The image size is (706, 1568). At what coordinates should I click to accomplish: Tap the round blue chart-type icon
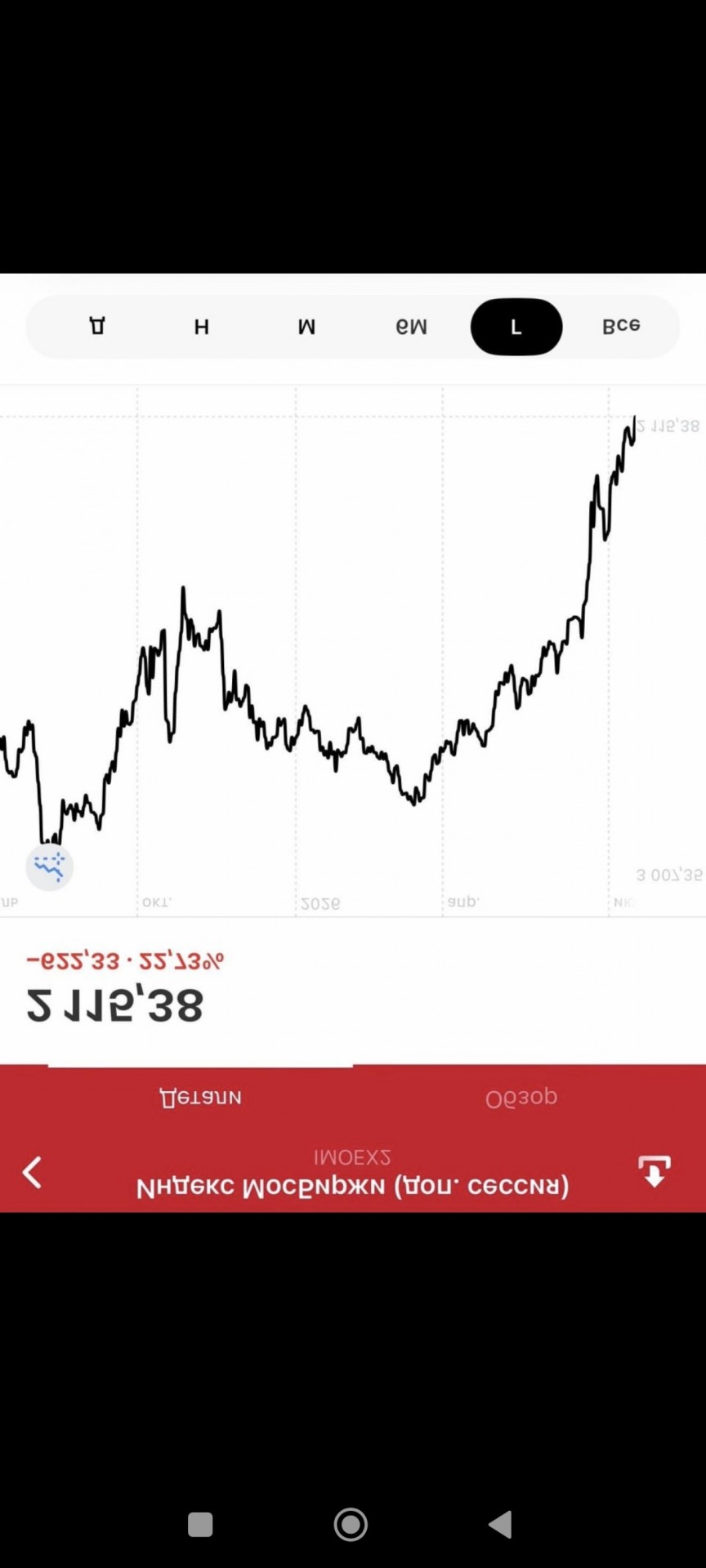click(x=50, y=866)
